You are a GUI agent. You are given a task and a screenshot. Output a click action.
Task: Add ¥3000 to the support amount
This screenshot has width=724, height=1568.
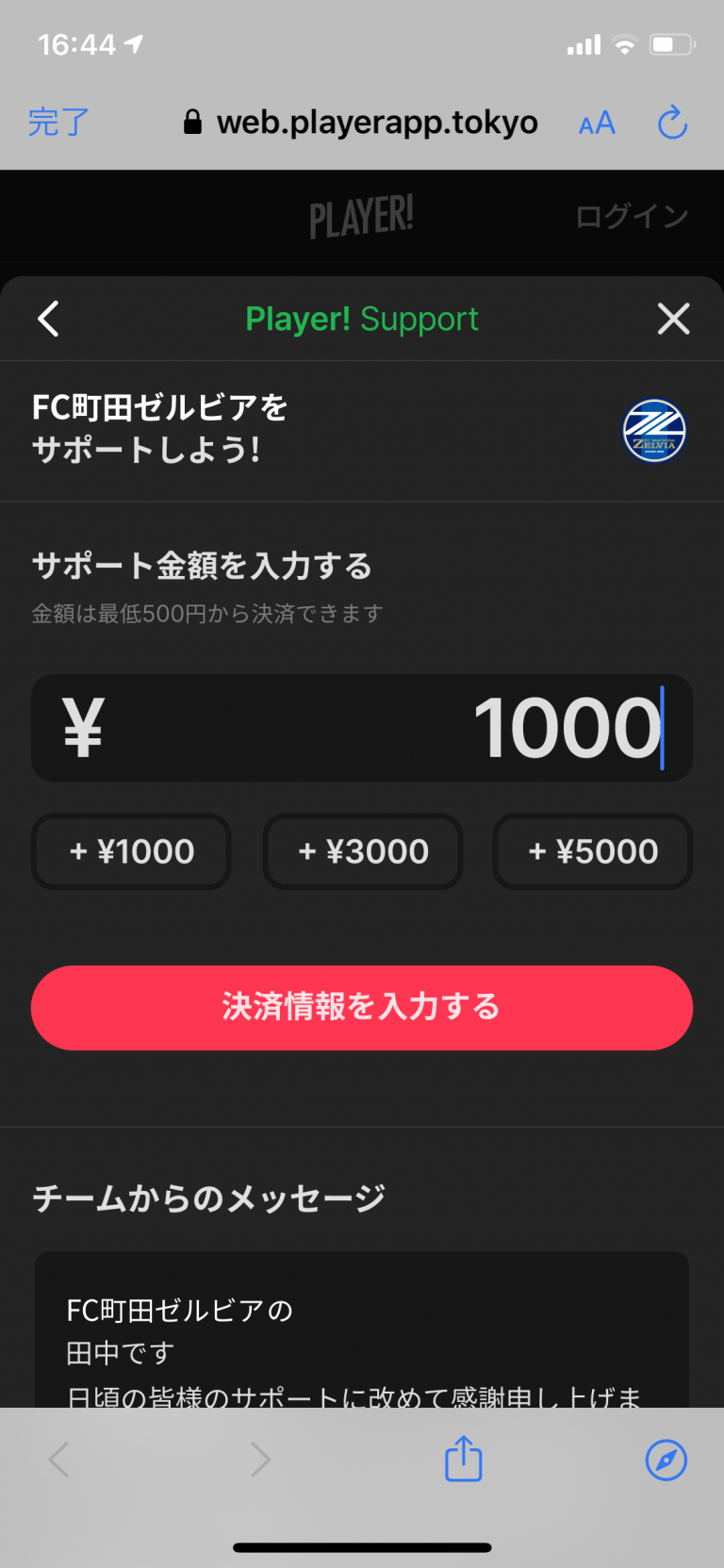pos(363,851)
